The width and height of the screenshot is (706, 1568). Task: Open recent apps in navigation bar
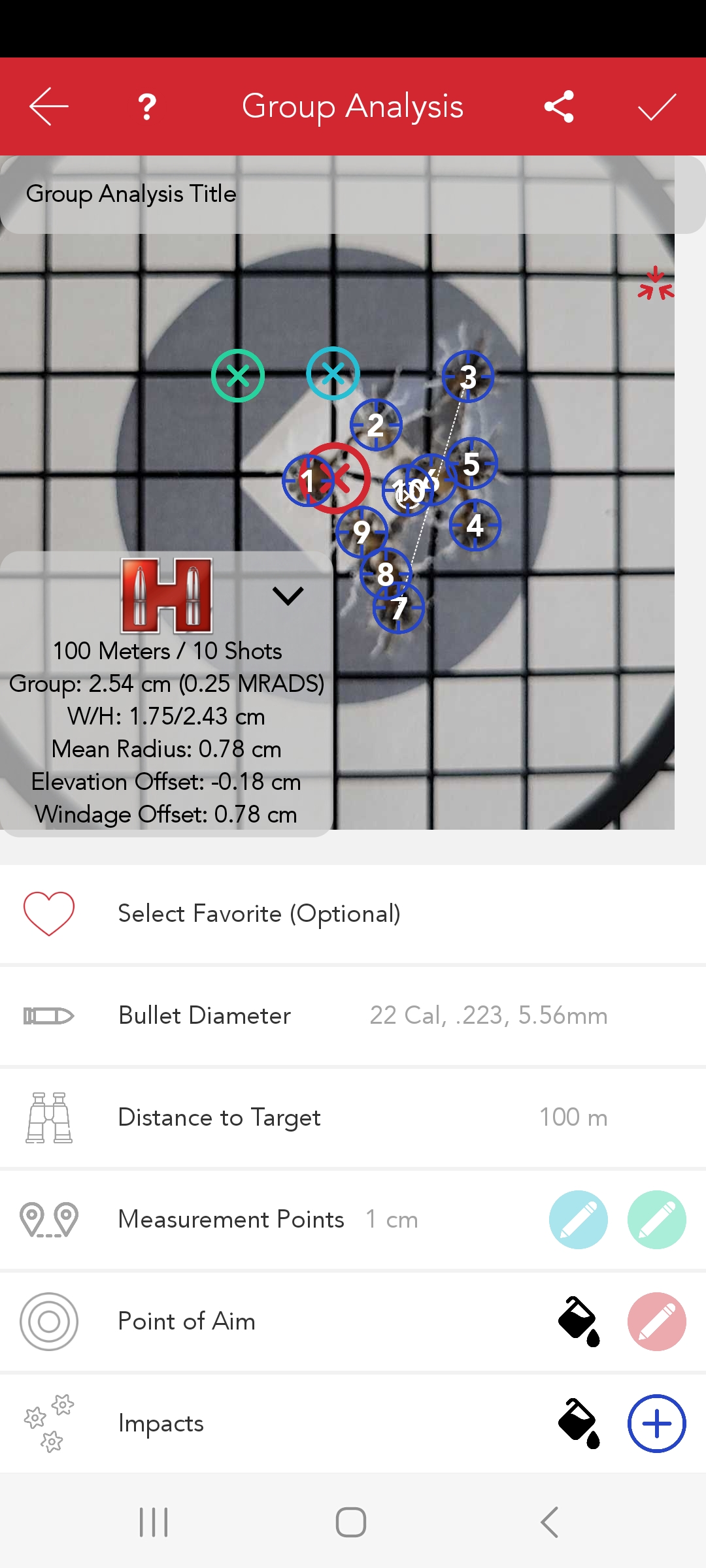(x=154, y=1522)
